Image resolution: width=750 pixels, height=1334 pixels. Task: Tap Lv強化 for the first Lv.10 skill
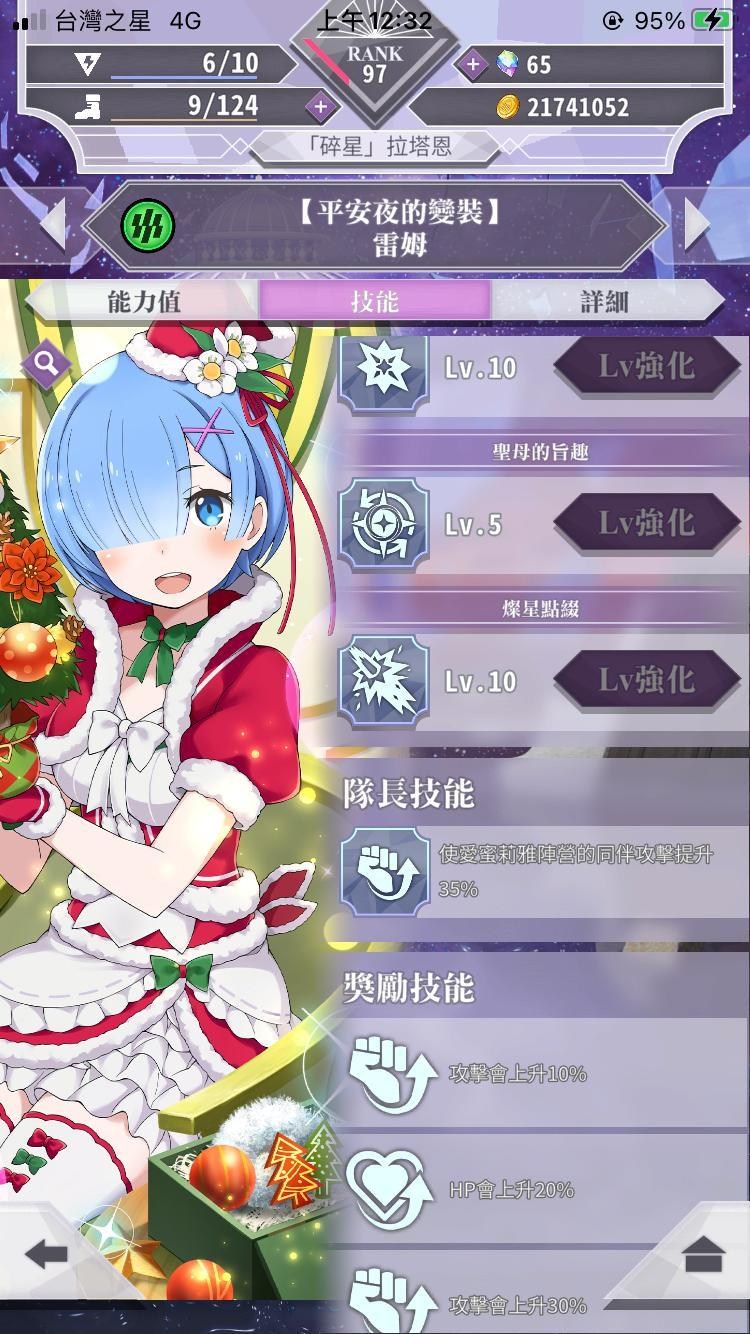pyautogui.click(x=647, y=366)
